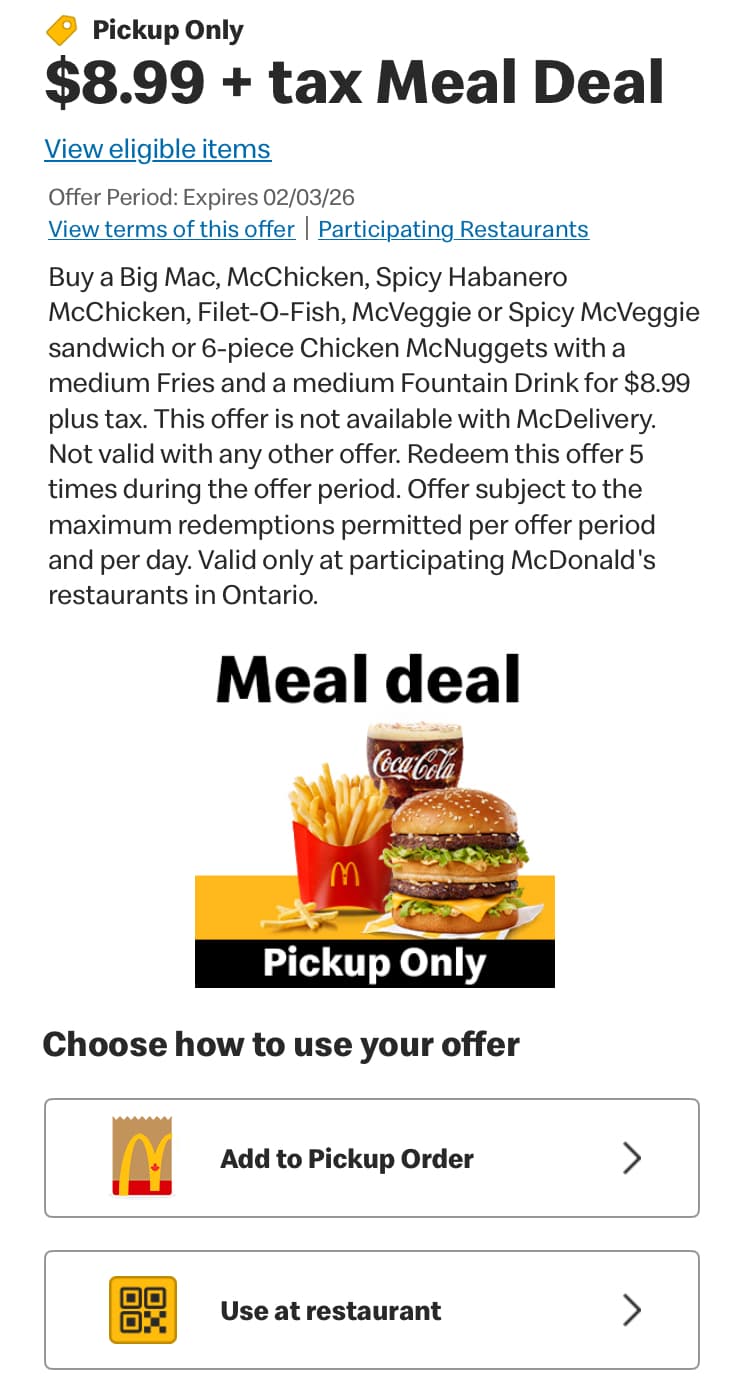
Task: Add the offer to Pickup Order
Action: tap(372, 1158)
